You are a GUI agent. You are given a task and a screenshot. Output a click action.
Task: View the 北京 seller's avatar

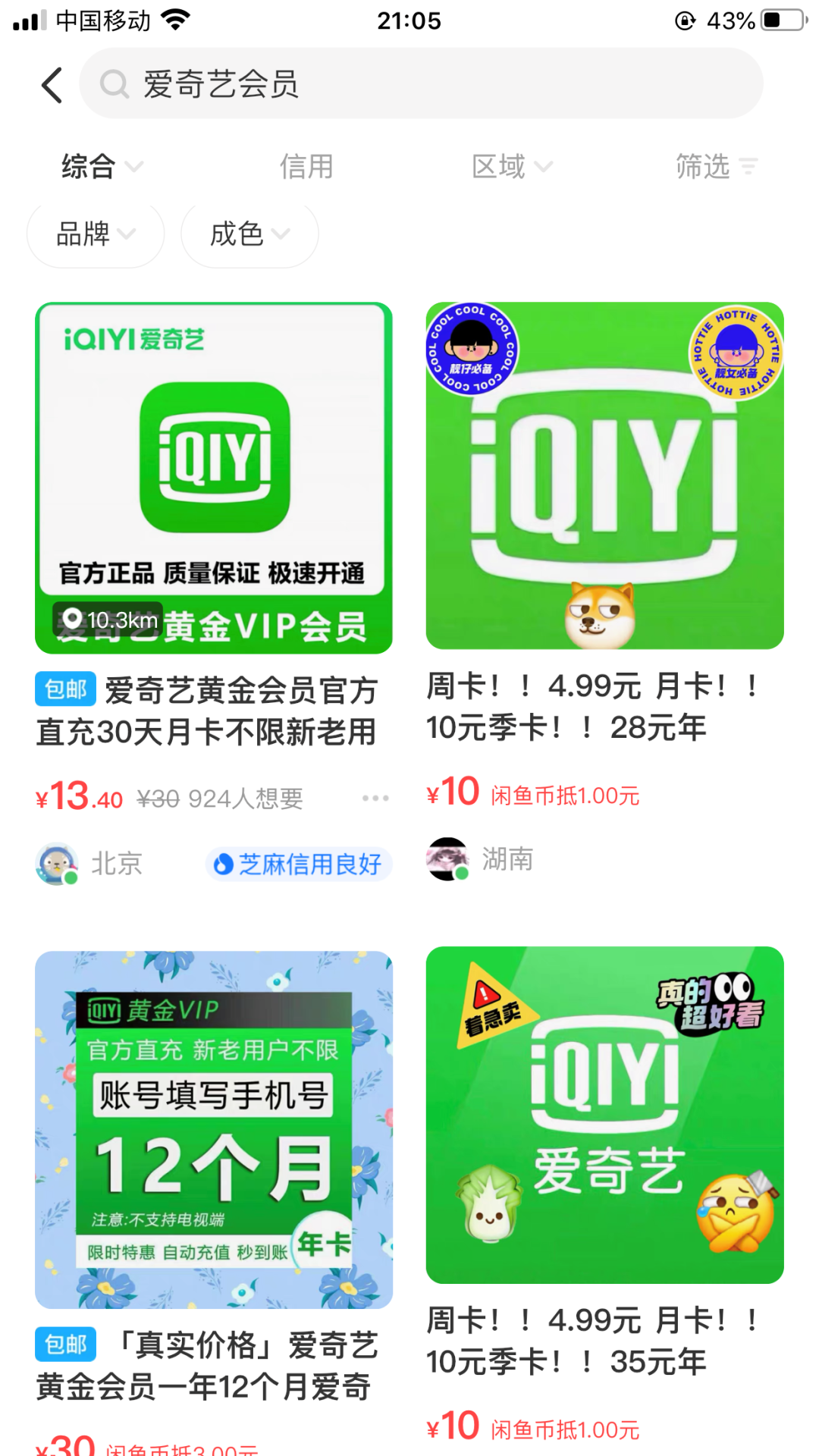coord(57,863)
